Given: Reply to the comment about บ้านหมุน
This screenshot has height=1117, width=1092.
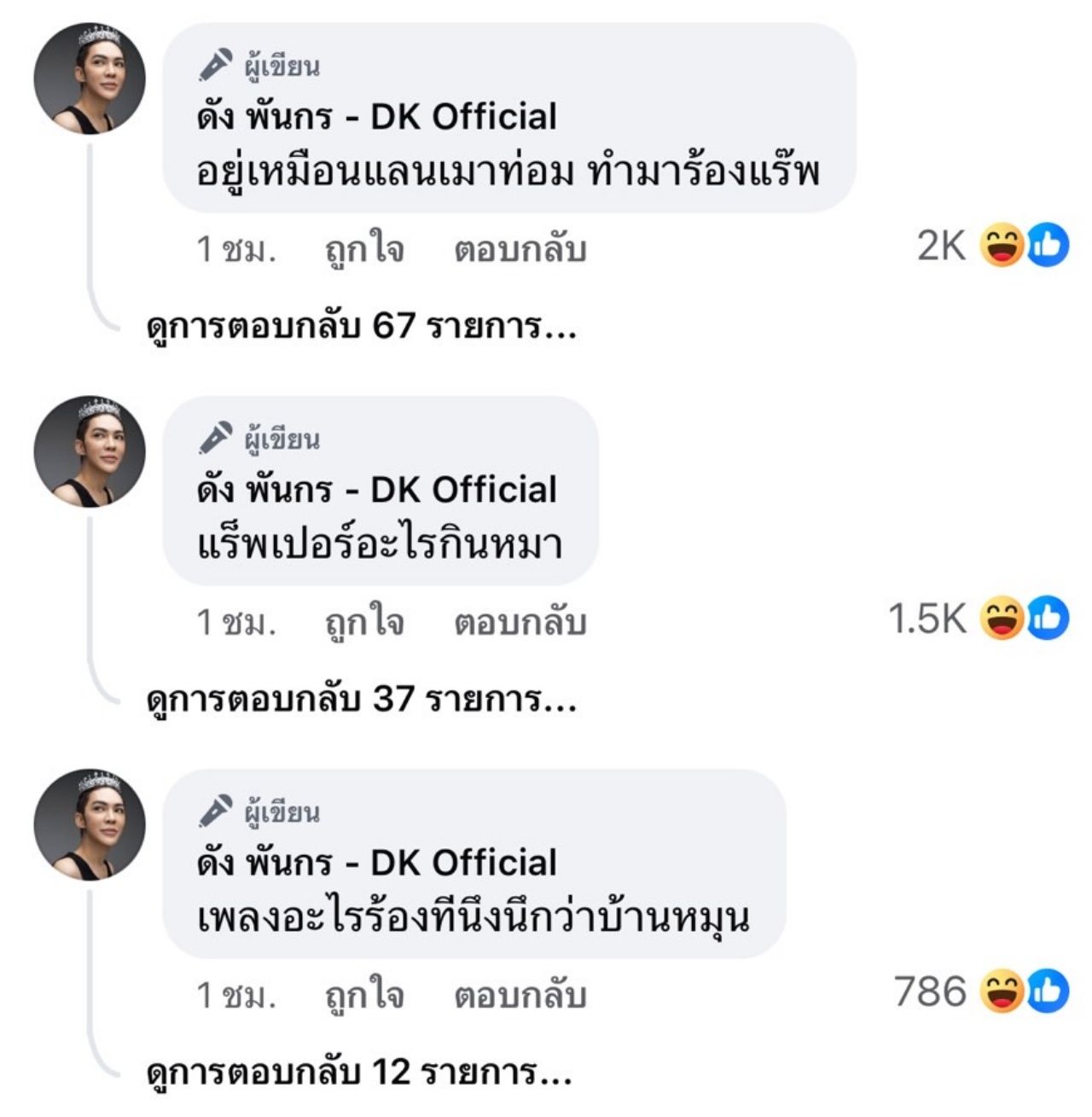Looking at the screenshot, I should [520, 996].
